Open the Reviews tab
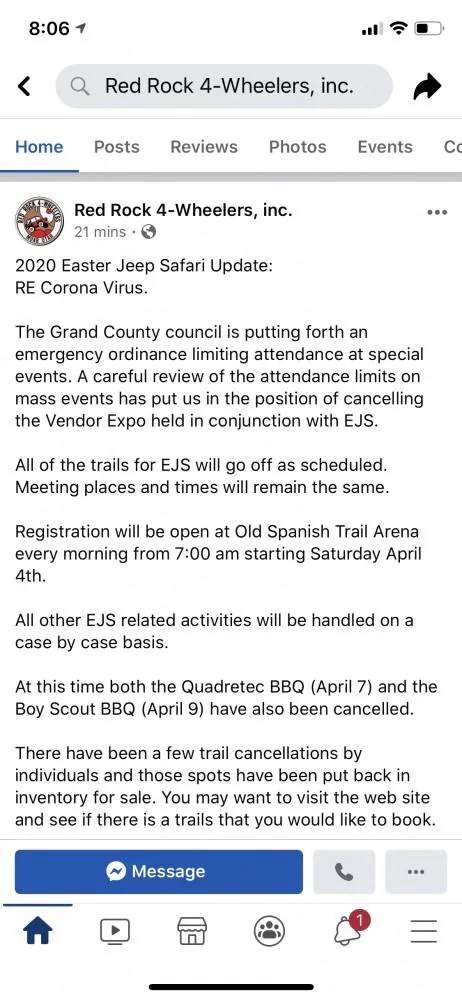 coord(204,147)
